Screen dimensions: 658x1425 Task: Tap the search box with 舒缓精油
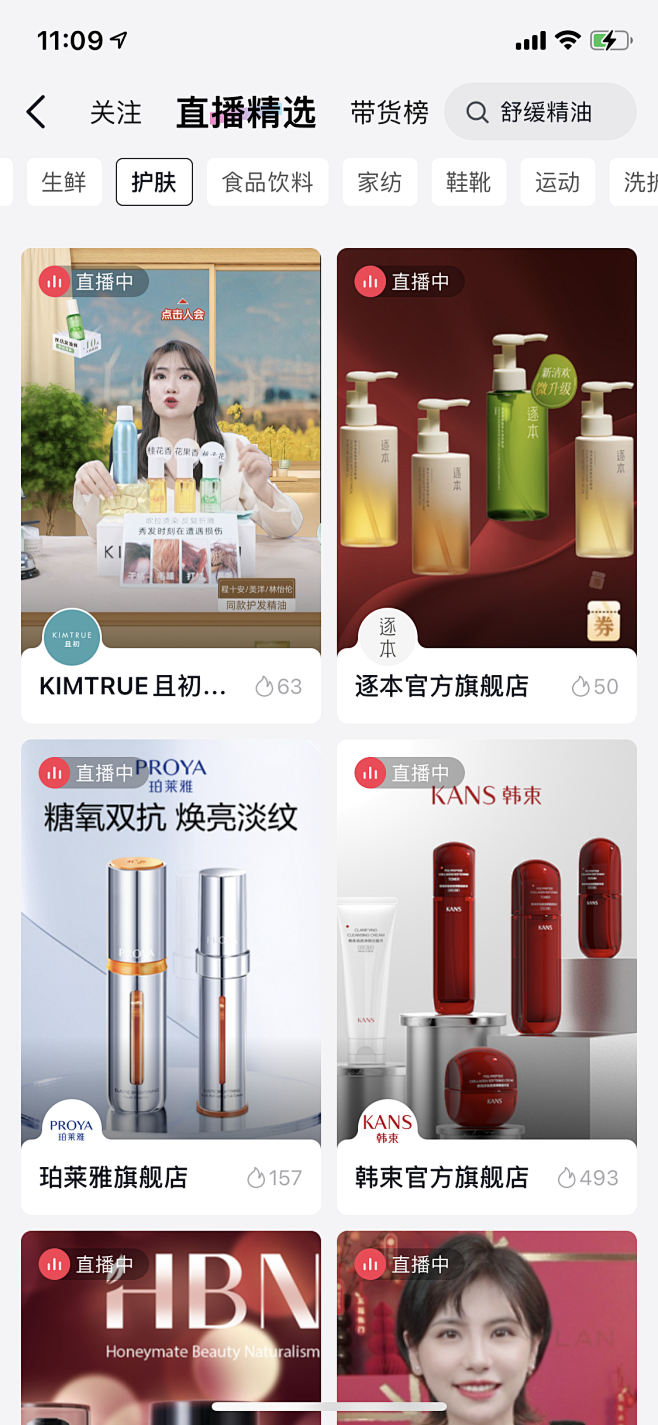pyautogui.click(x=540, y=112)
